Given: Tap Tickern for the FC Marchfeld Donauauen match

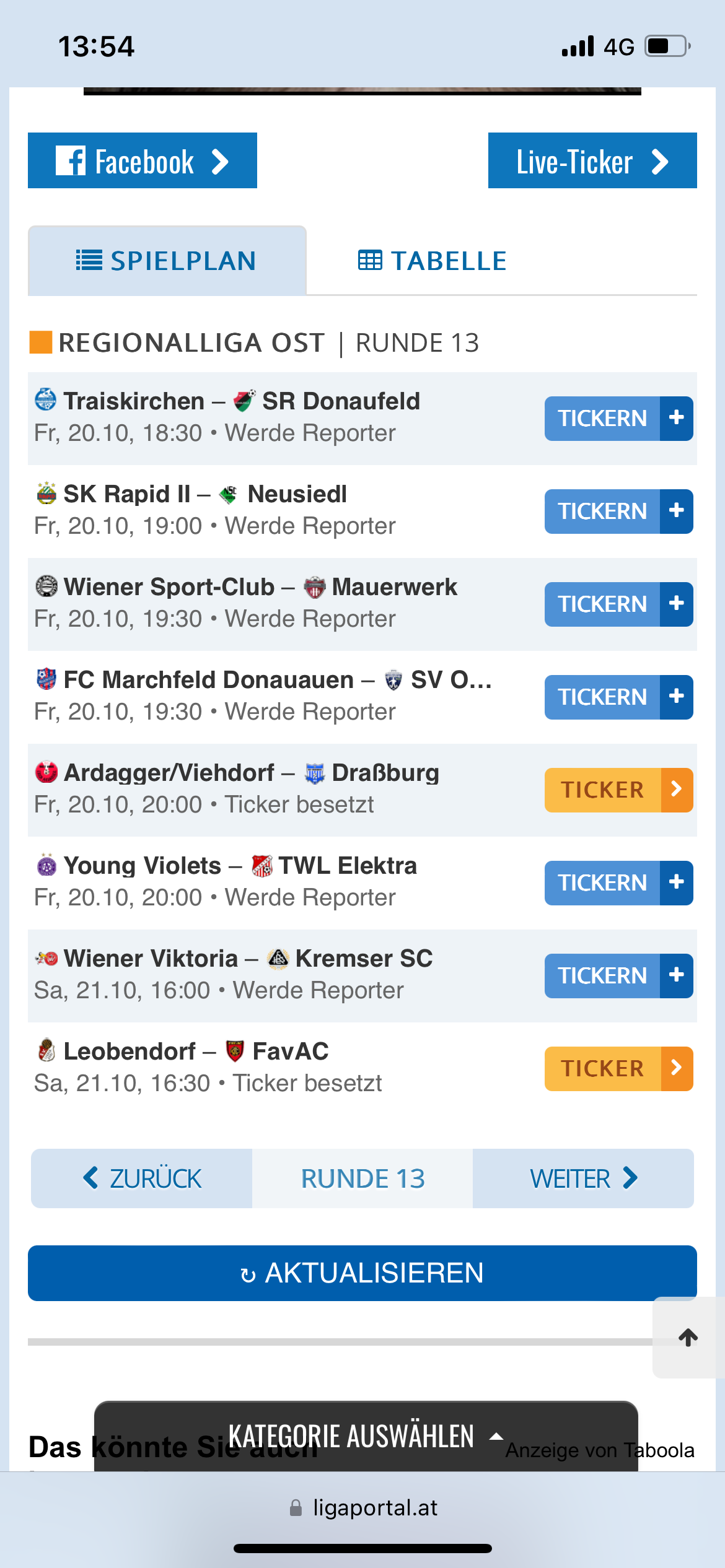Looking at the screenshot, I should coord(618,697).
